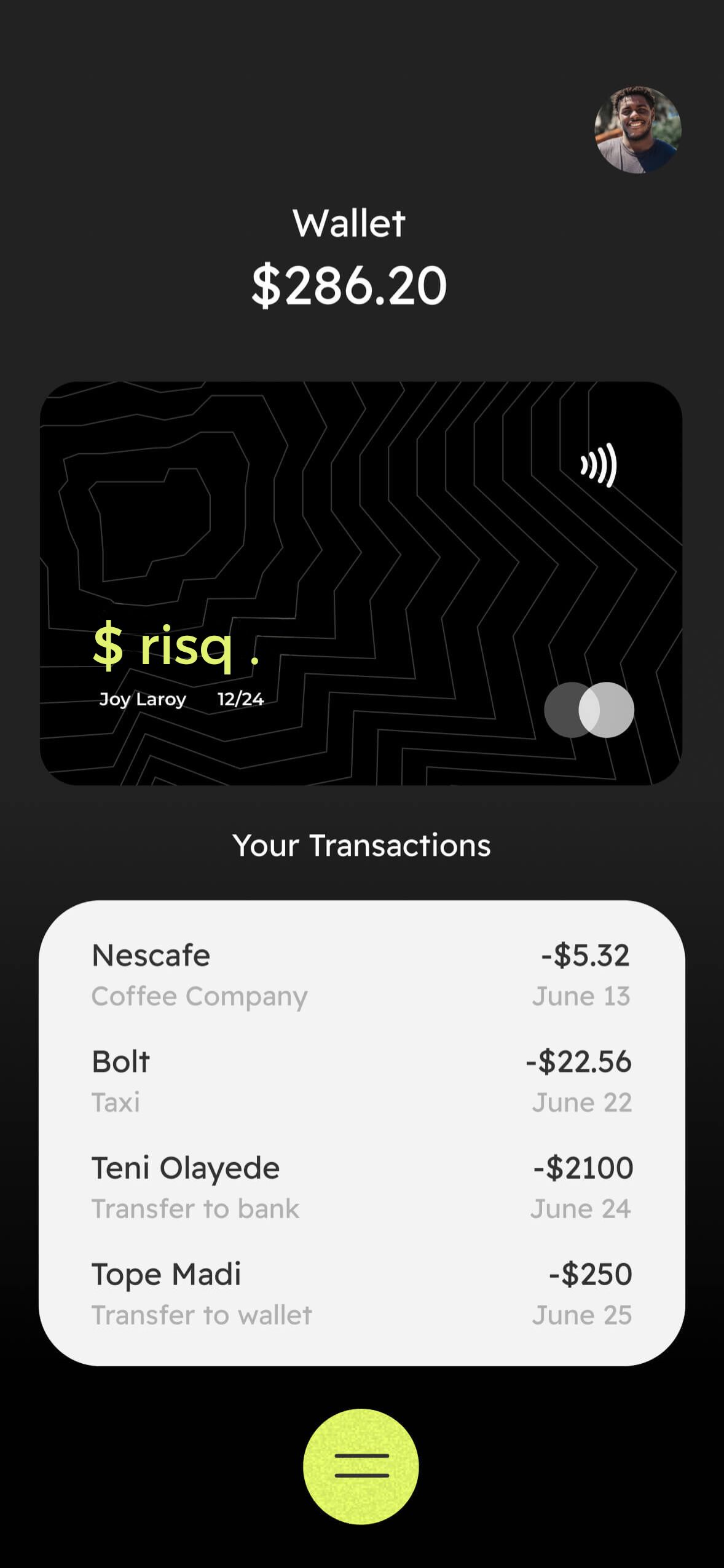Viewport: 724px width, 1568px height.
Task: Open the risq card details
Action: (x=361, y=583)
